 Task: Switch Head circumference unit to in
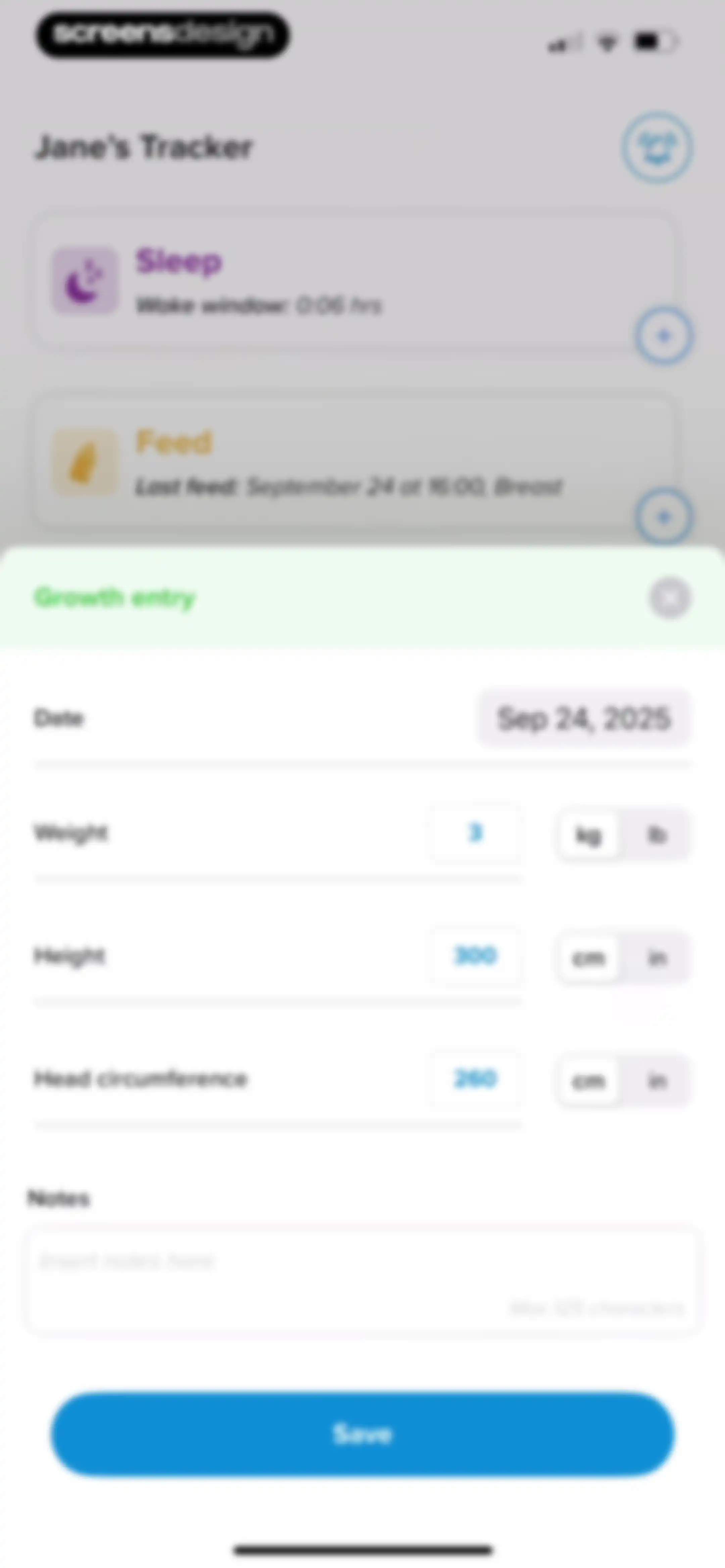tap(656, 1081)
